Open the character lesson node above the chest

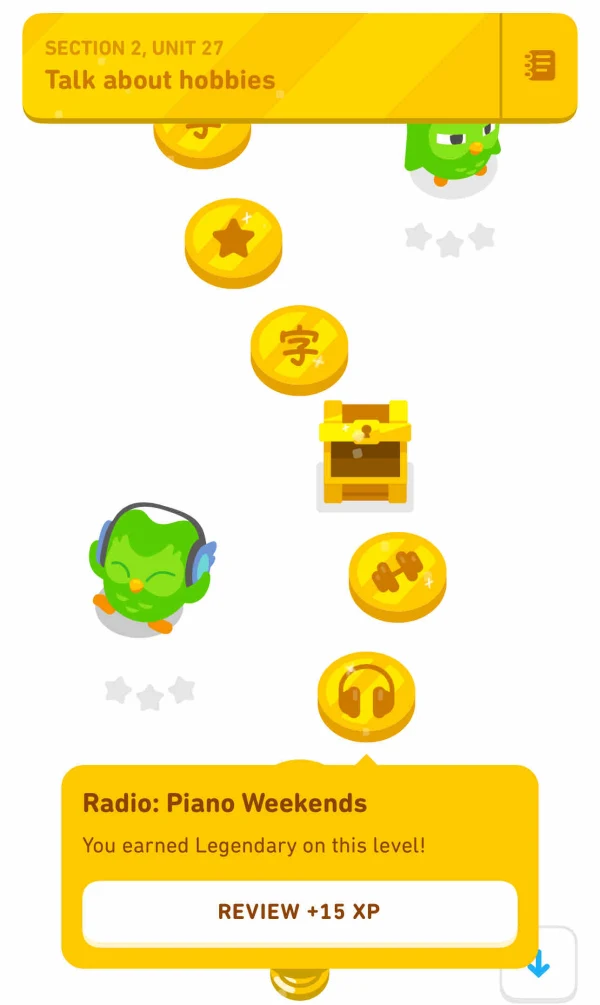tap(298, 346)
